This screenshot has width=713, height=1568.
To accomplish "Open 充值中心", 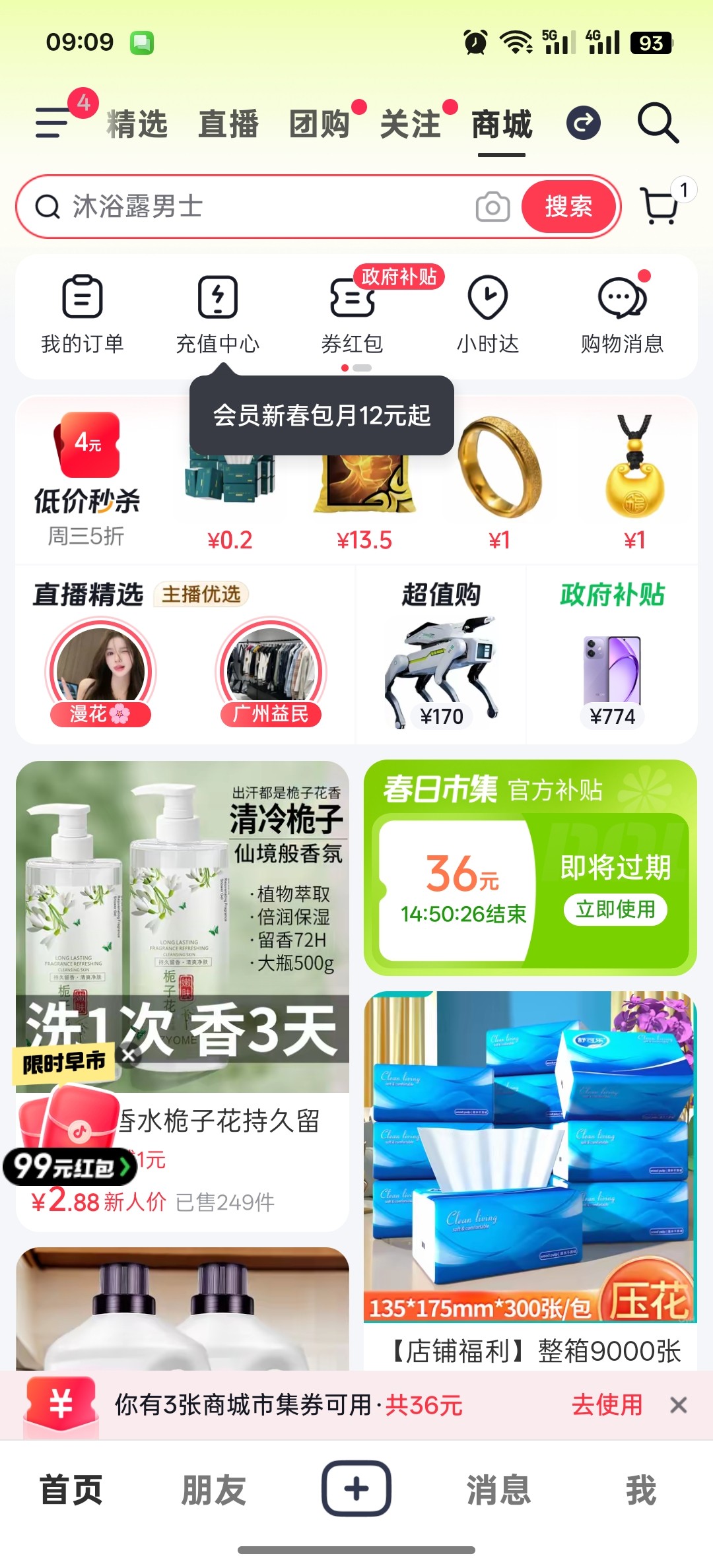I will [x=217, y=314].
